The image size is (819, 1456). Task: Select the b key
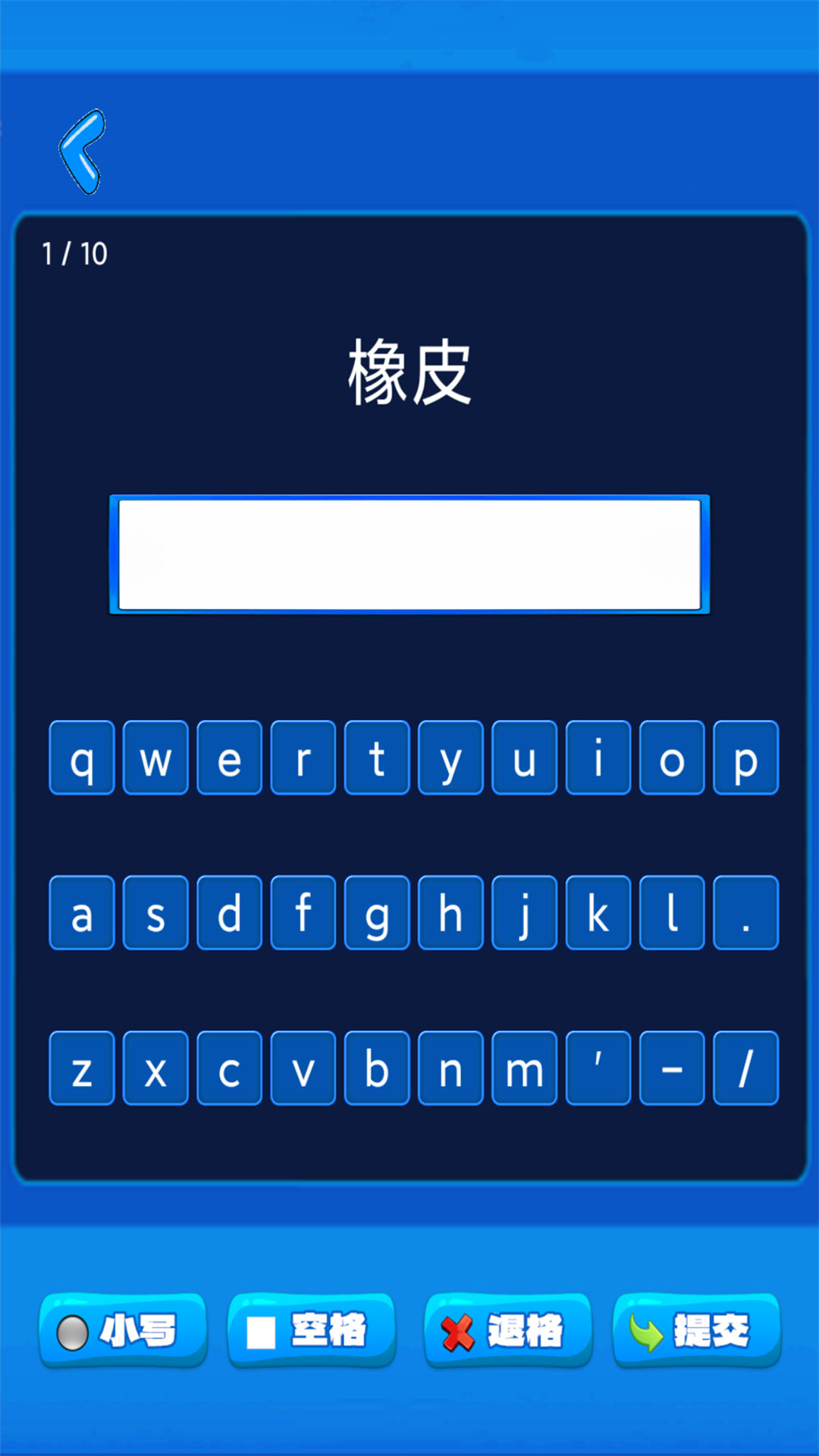377,1068
